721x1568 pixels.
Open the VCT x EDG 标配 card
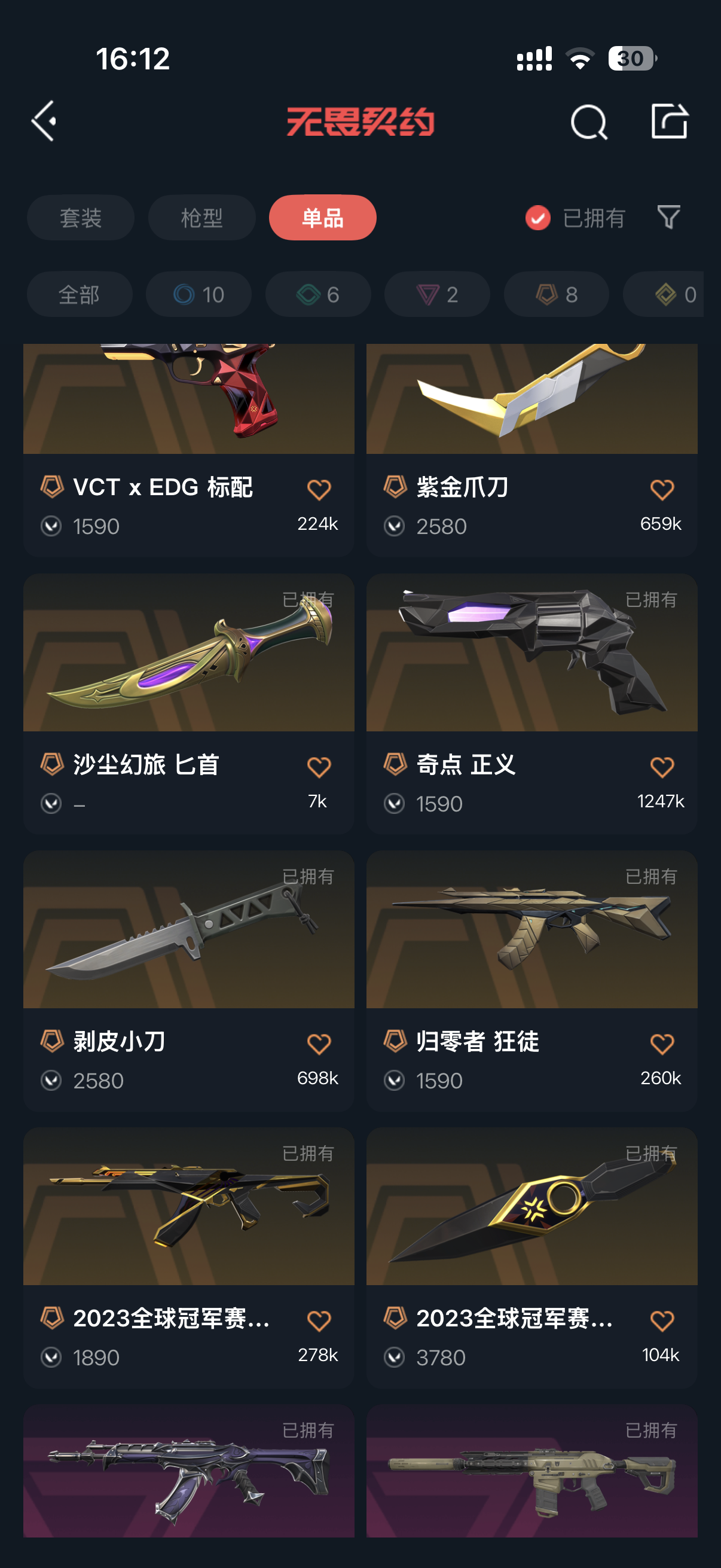pos(188,450)
